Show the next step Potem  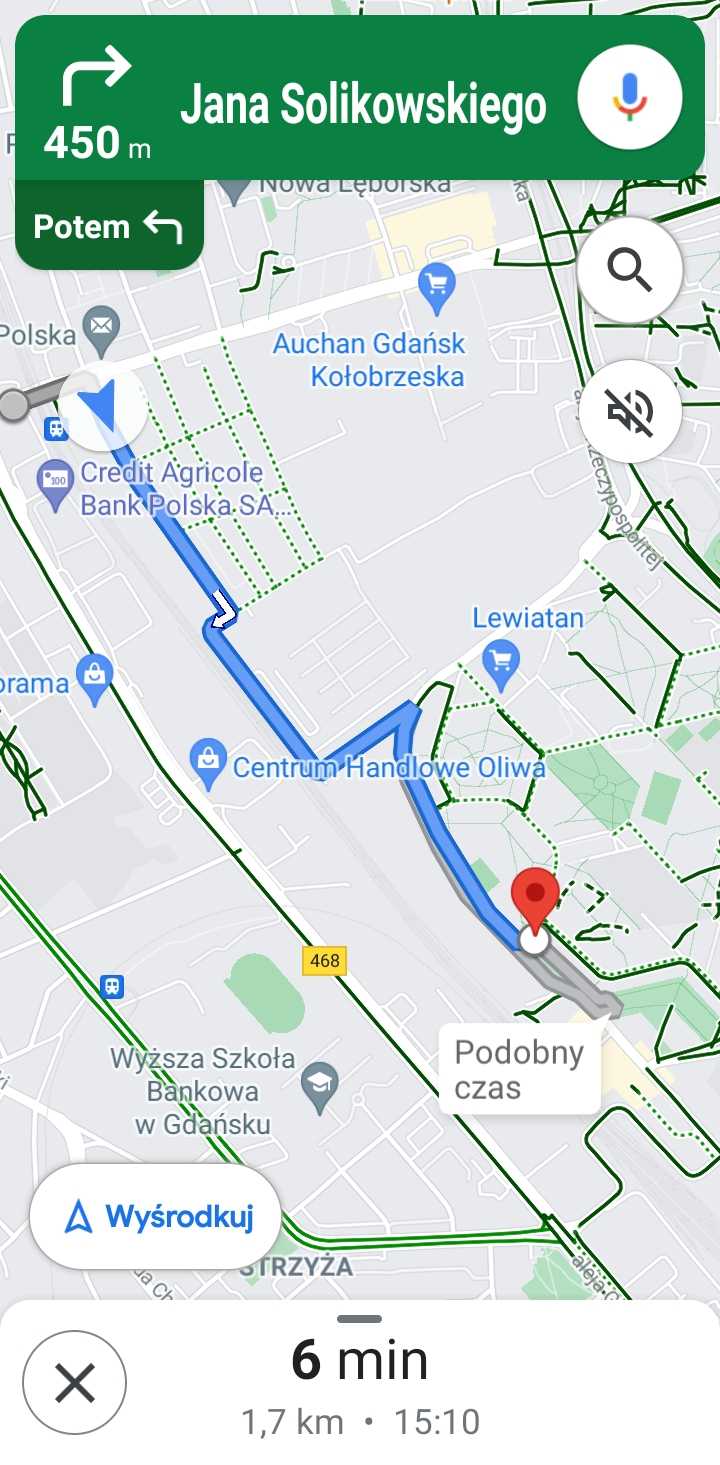108,227
